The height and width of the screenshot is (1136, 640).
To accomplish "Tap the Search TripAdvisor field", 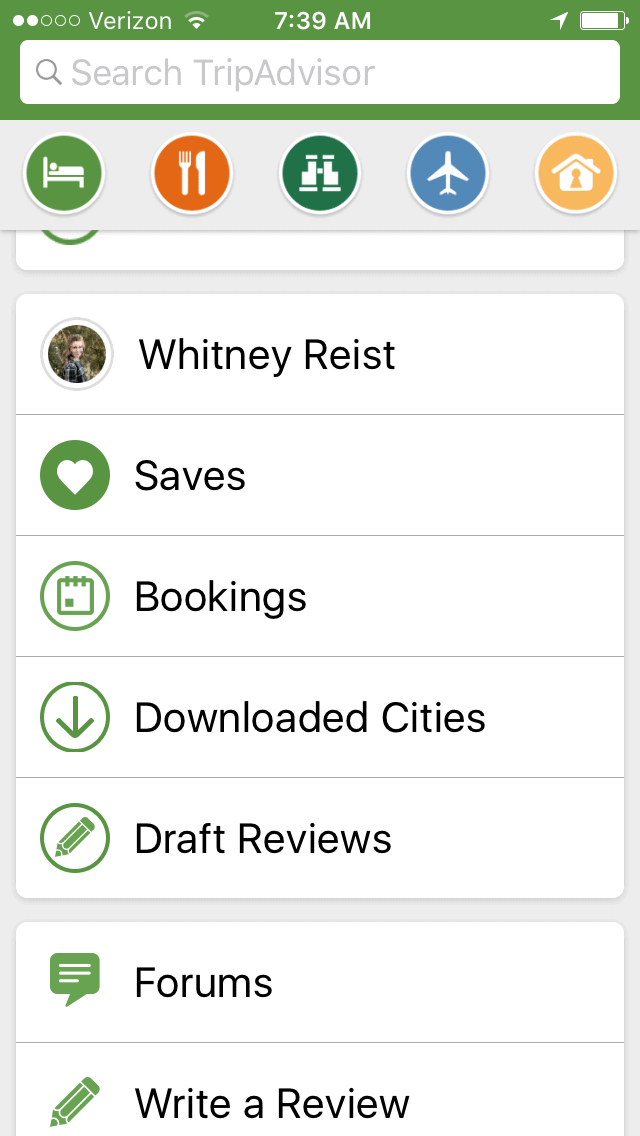I will 320,72.
